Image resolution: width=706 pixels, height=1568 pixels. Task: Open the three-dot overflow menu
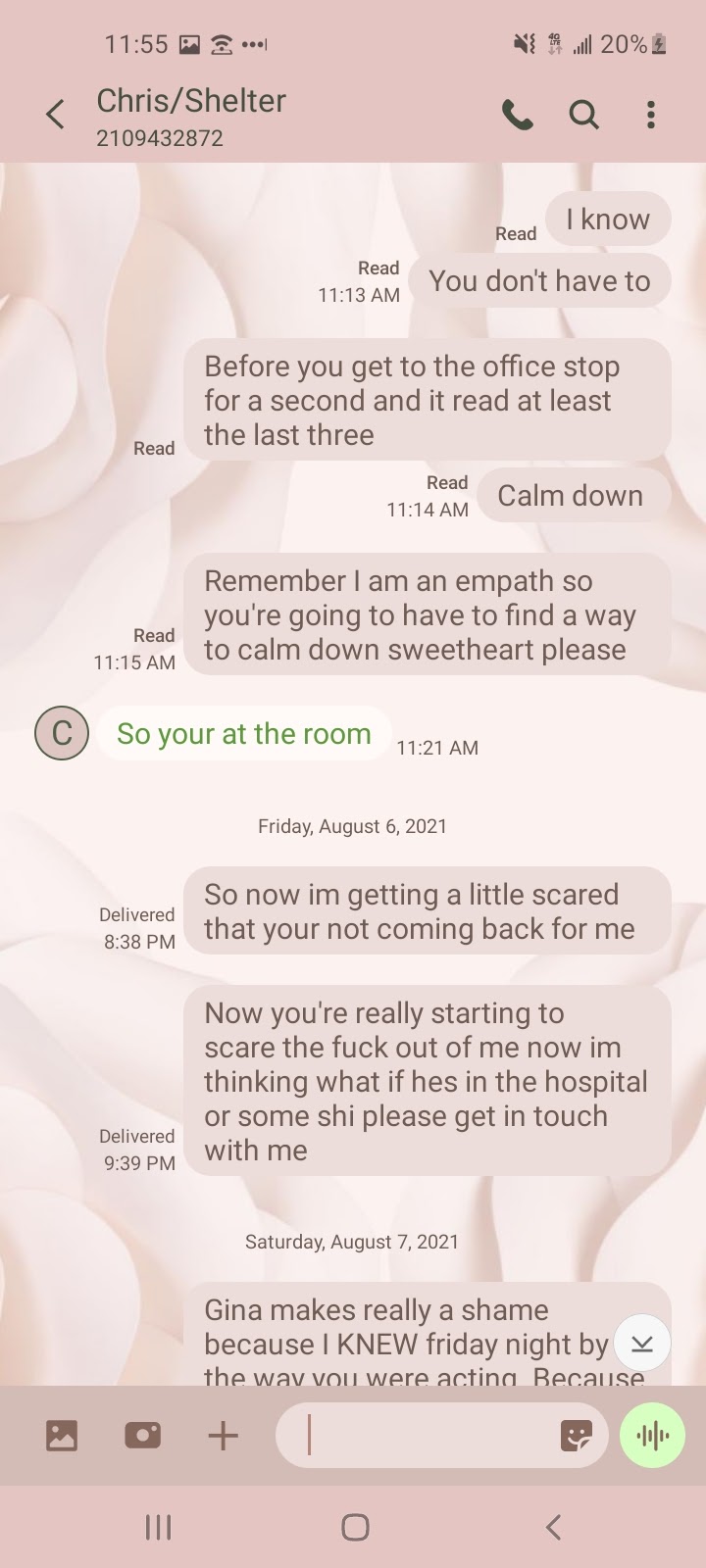(x=650, y=116)
